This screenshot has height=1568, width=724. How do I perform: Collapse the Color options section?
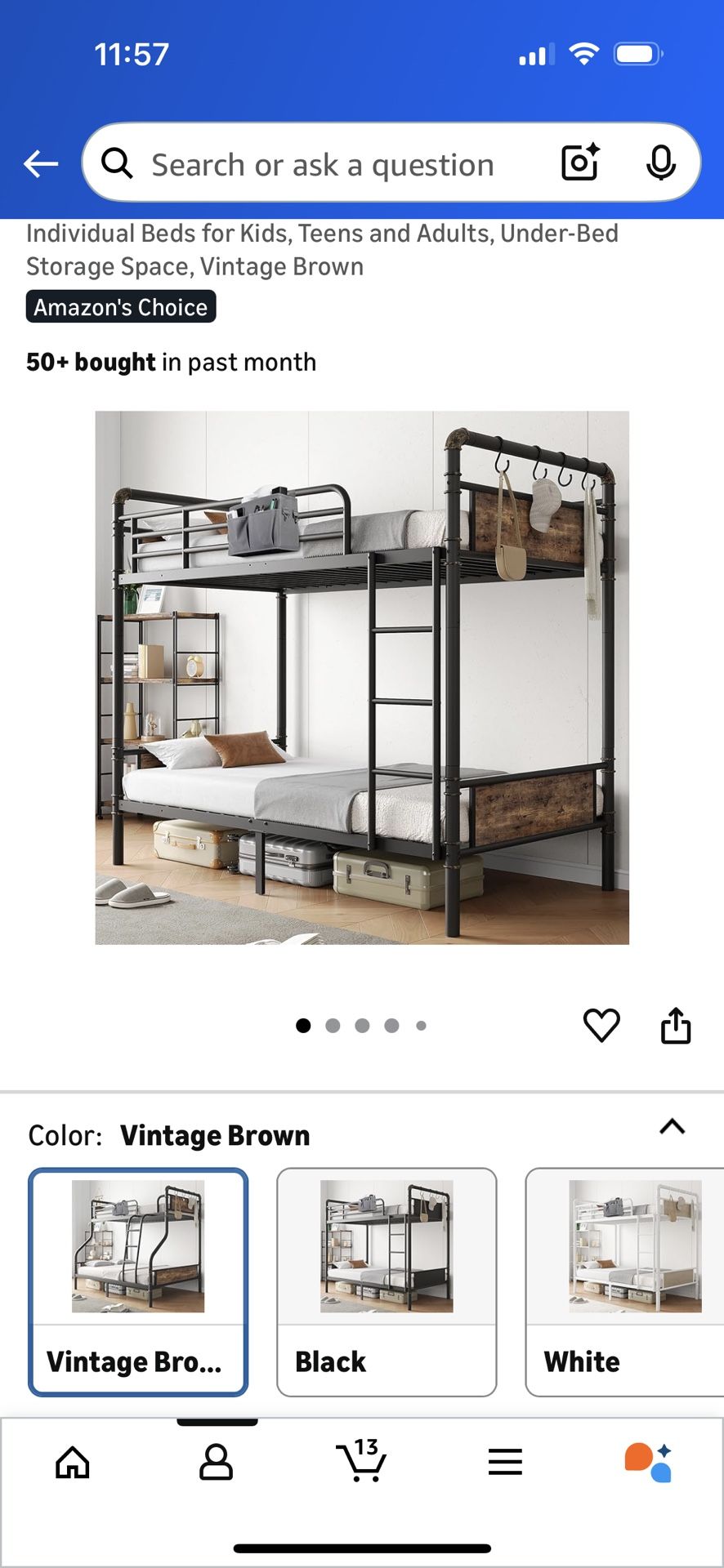[672, 1127]
